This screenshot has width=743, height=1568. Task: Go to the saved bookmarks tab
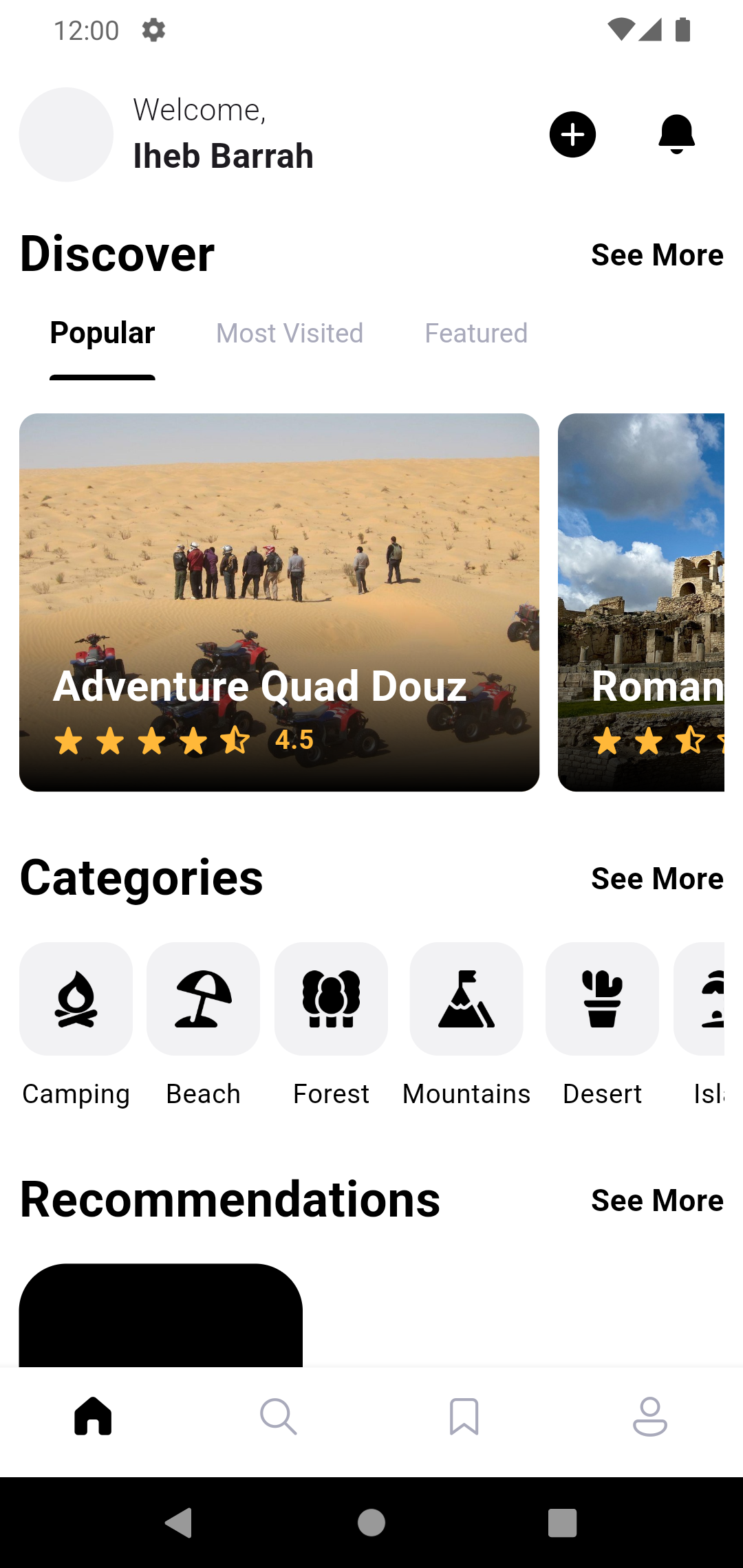click(x=464, y=1417)
